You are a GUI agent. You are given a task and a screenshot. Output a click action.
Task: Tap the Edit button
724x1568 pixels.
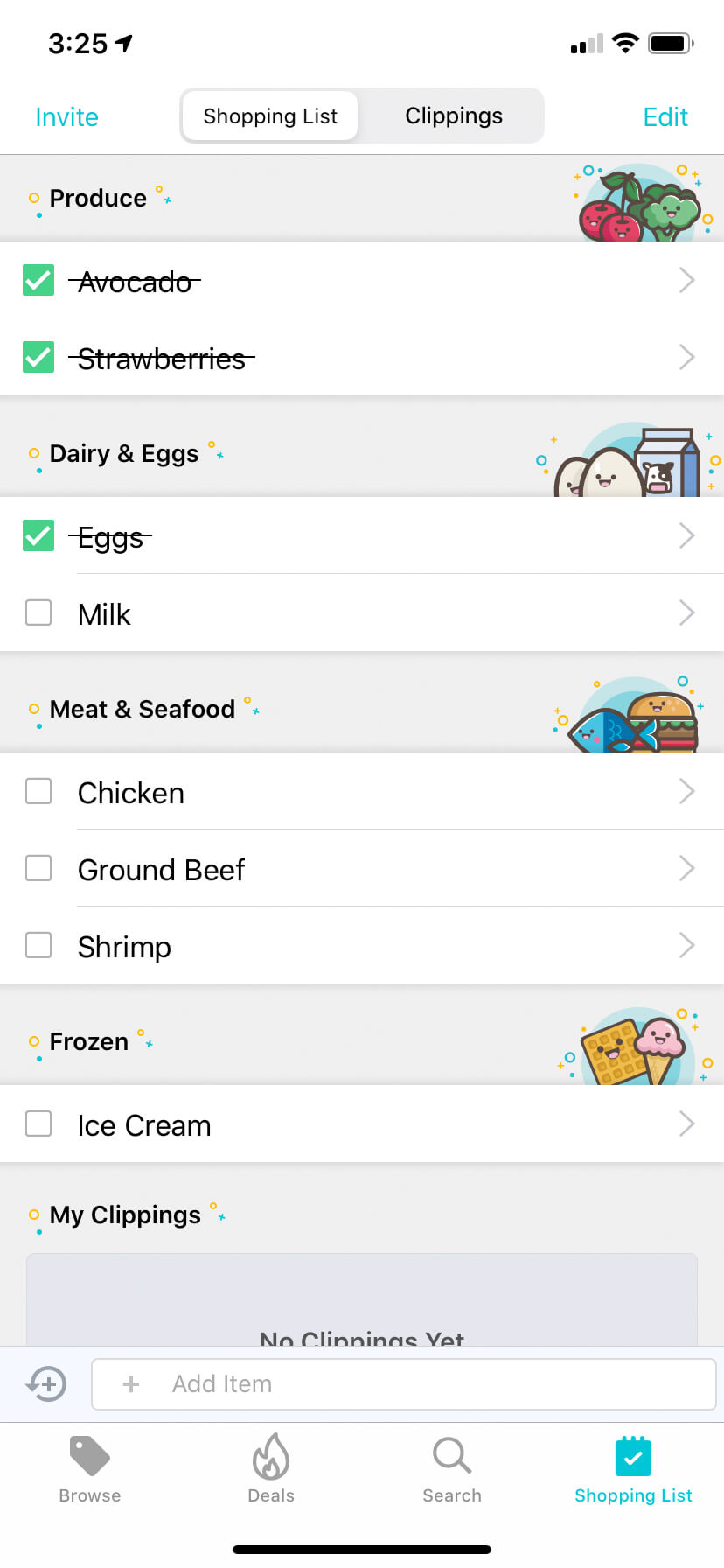(665, 116)
